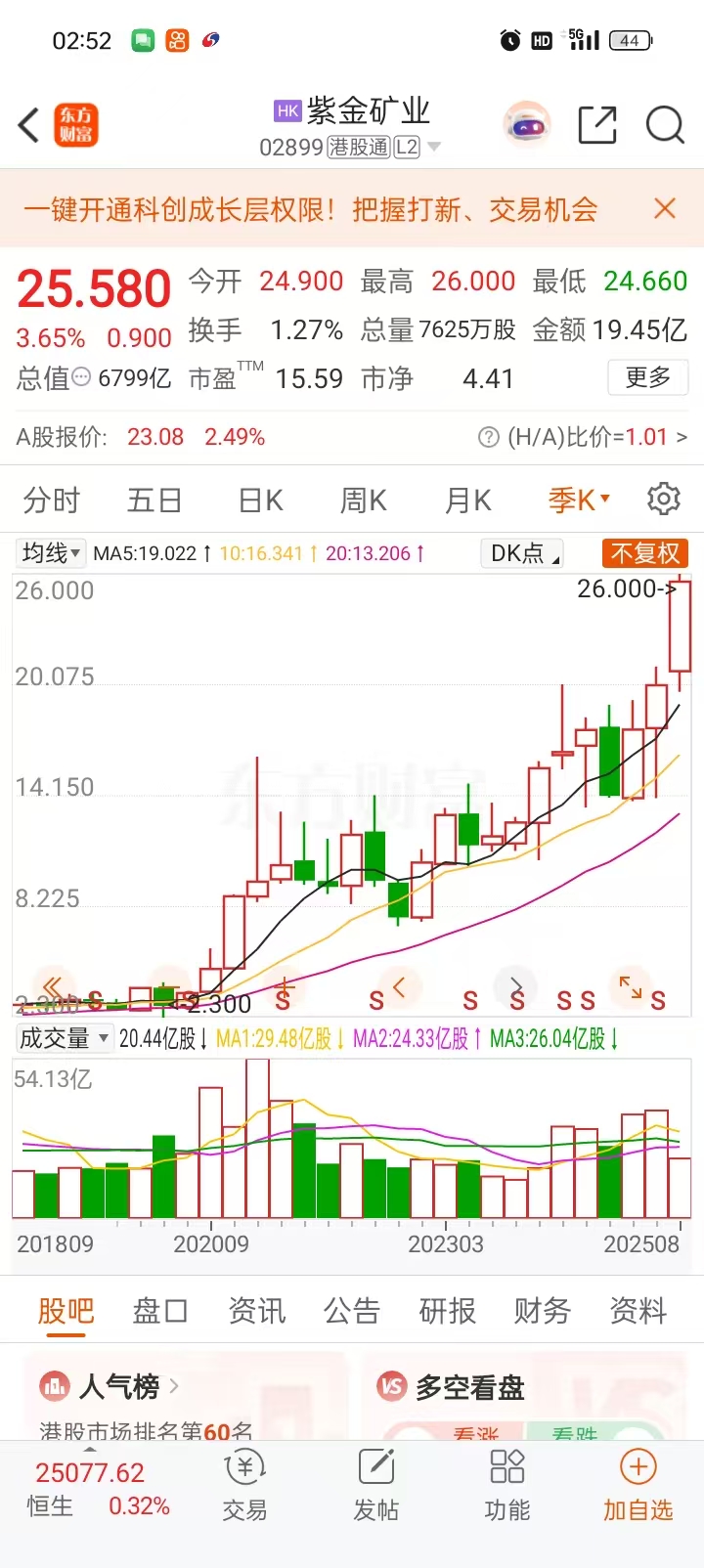Screen dimensions: 704x1568
Task: Add stock to watchlist with 加自选
Action: pos(638,1486)
